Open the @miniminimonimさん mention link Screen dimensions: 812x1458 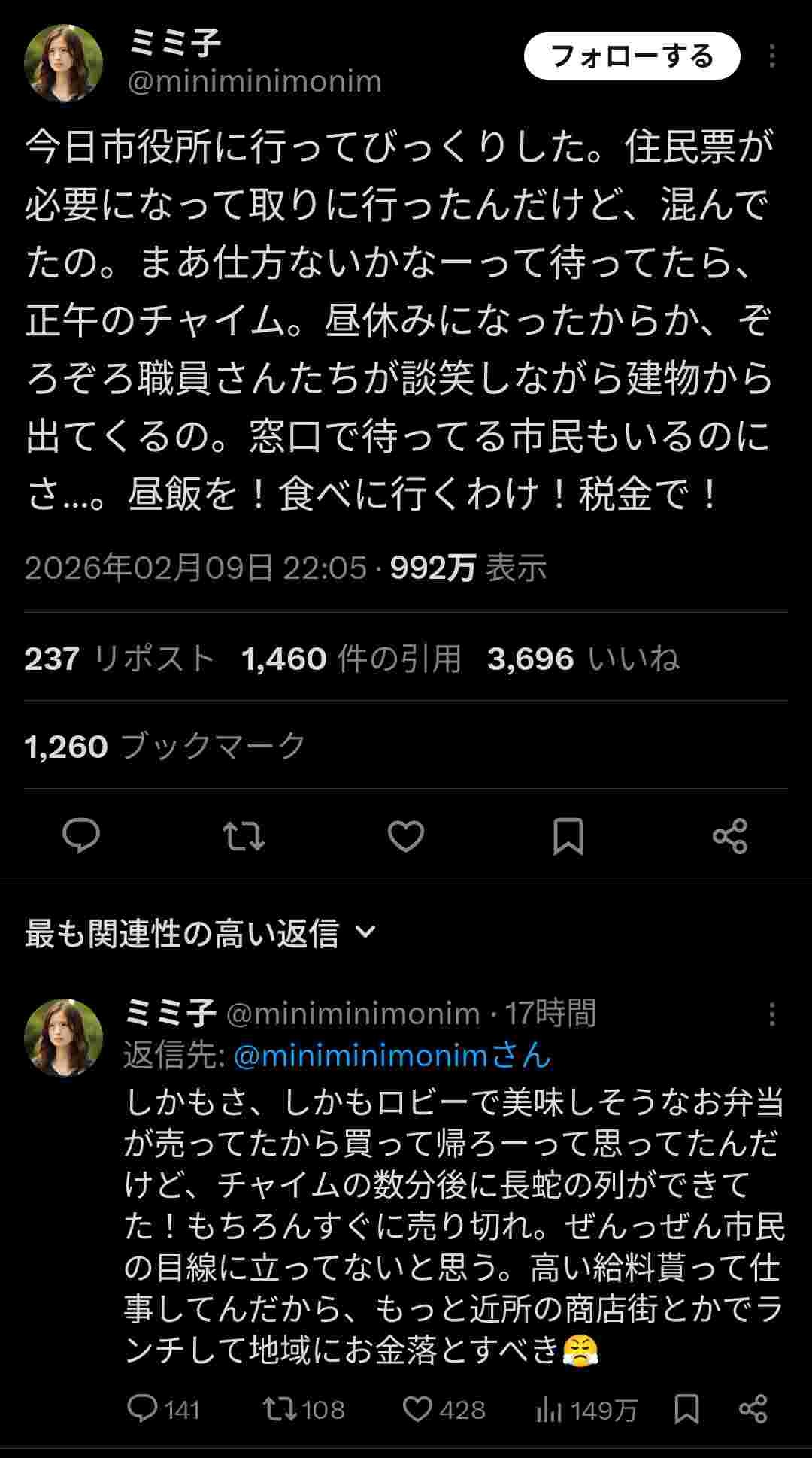[392, 1056]
